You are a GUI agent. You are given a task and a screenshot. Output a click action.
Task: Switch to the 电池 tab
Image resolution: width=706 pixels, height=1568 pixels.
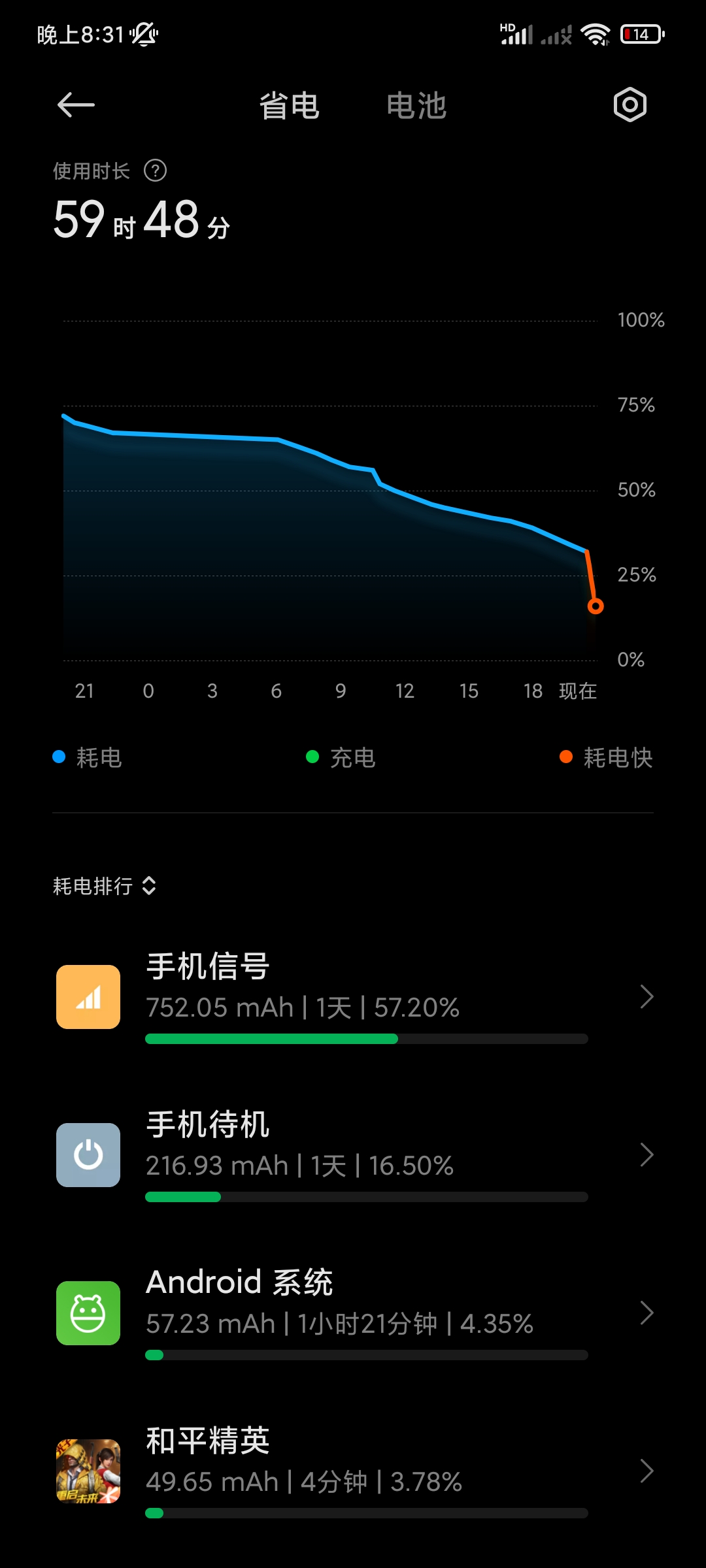(x=416, y=106)
